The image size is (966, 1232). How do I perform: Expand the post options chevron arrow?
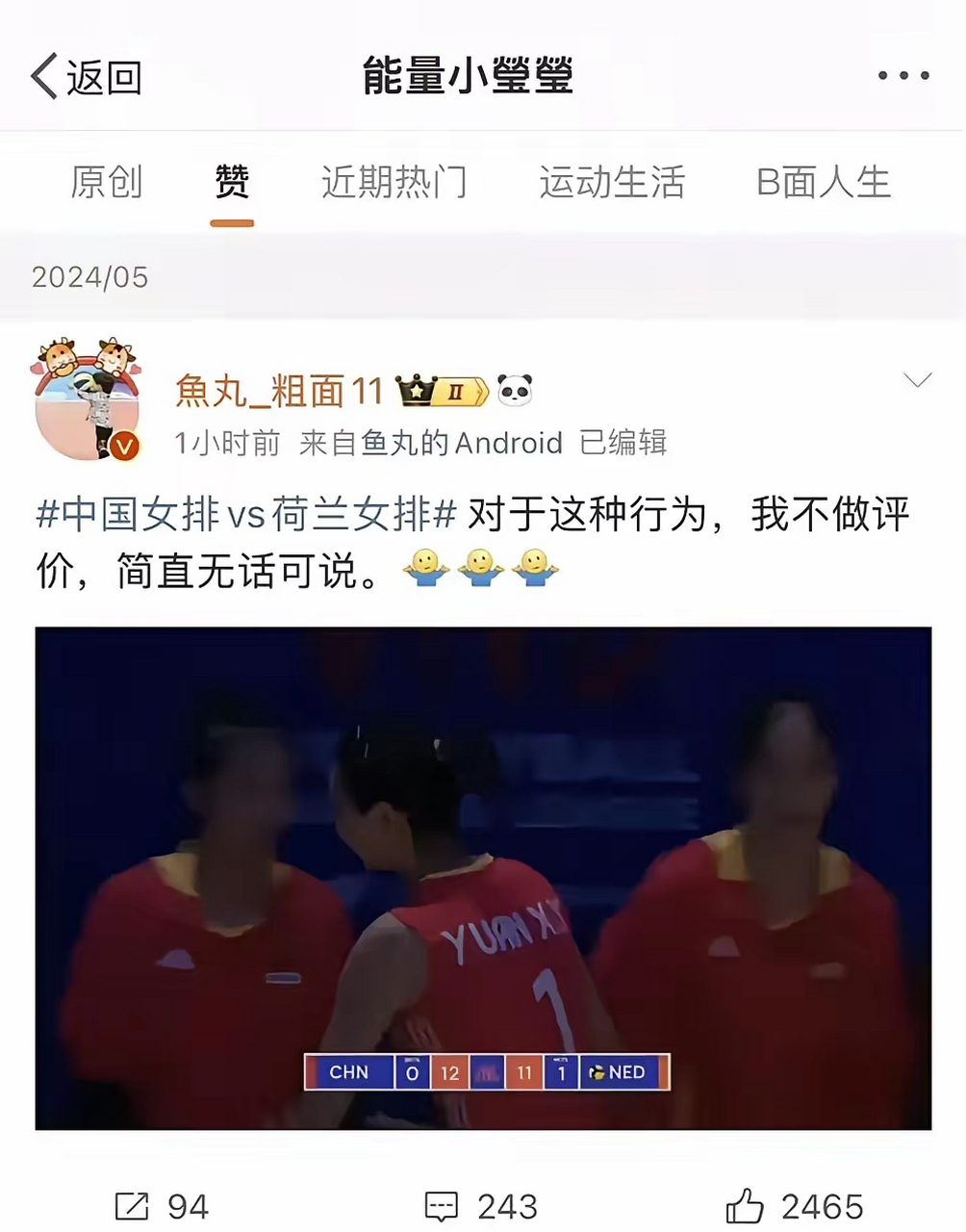coord(918,381)
